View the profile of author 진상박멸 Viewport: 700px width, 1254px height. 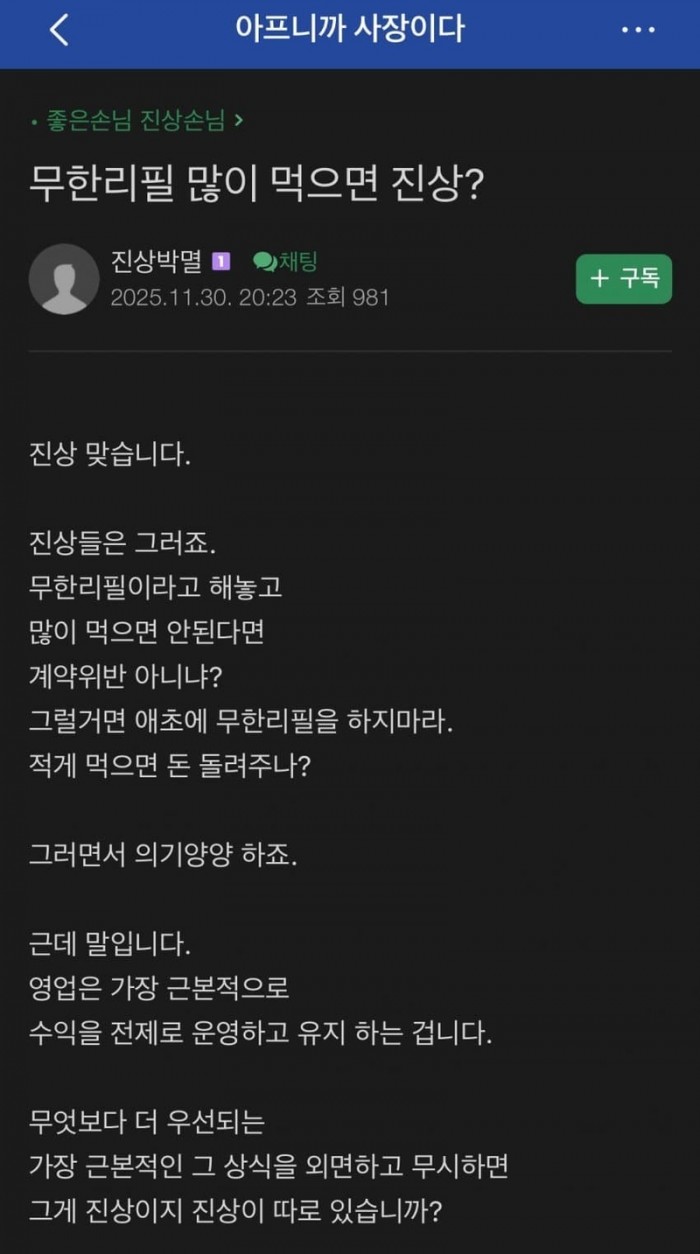click(x=156, y=262)
